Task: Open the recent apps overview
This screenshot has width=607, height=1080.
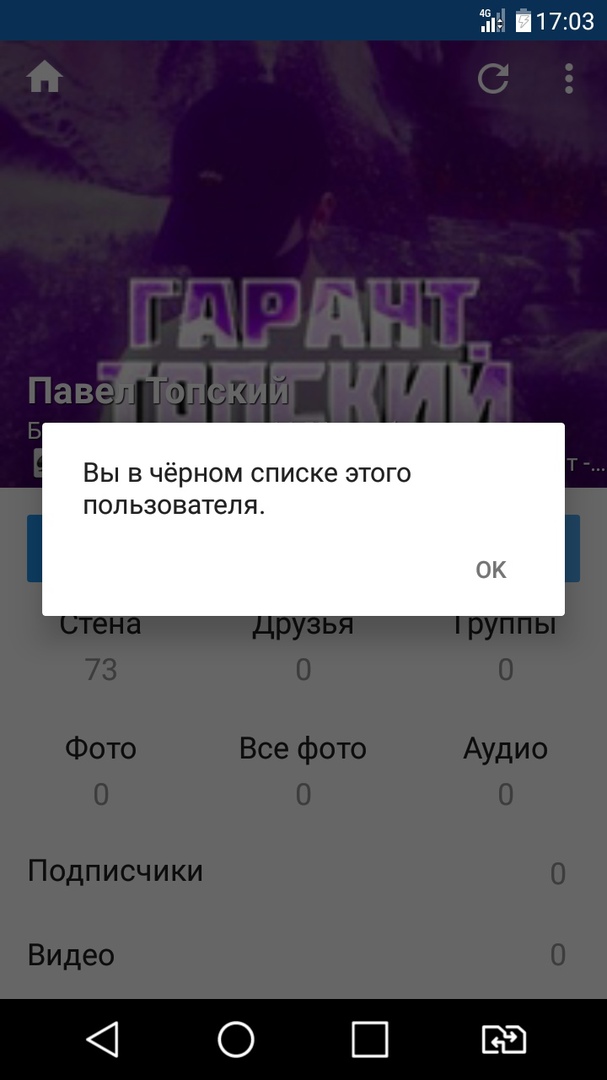Action: 370,1040
